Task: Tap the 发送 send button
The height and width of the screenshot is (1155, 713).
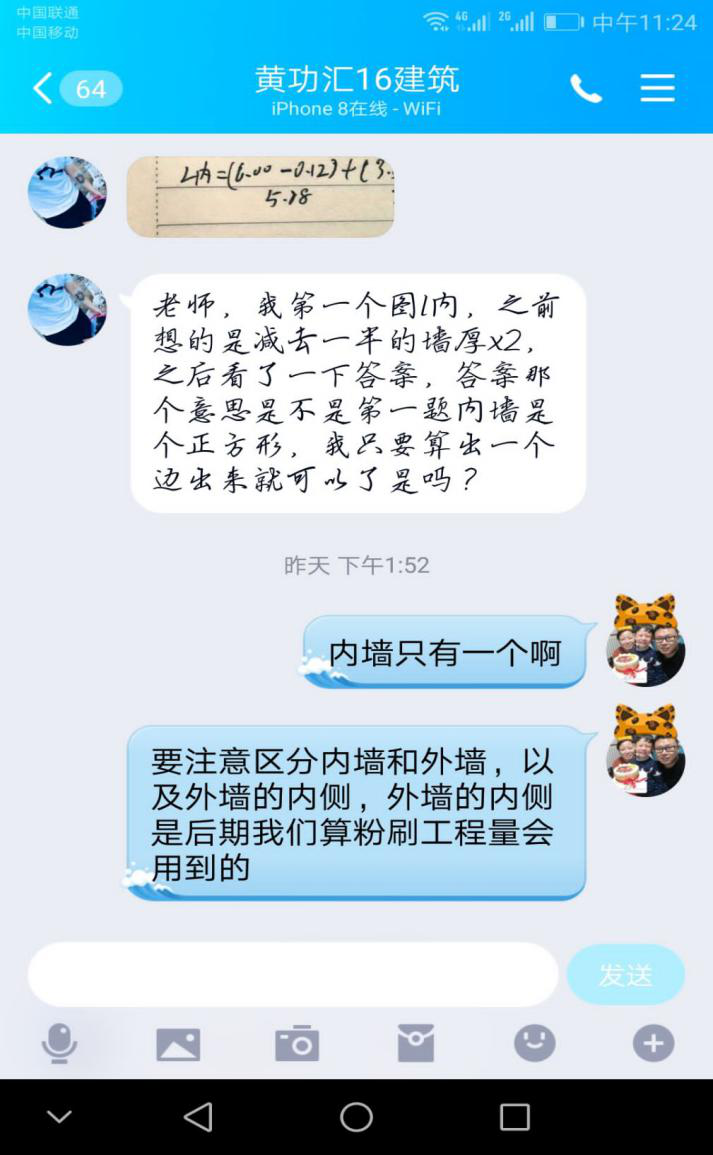Action: 625,974
